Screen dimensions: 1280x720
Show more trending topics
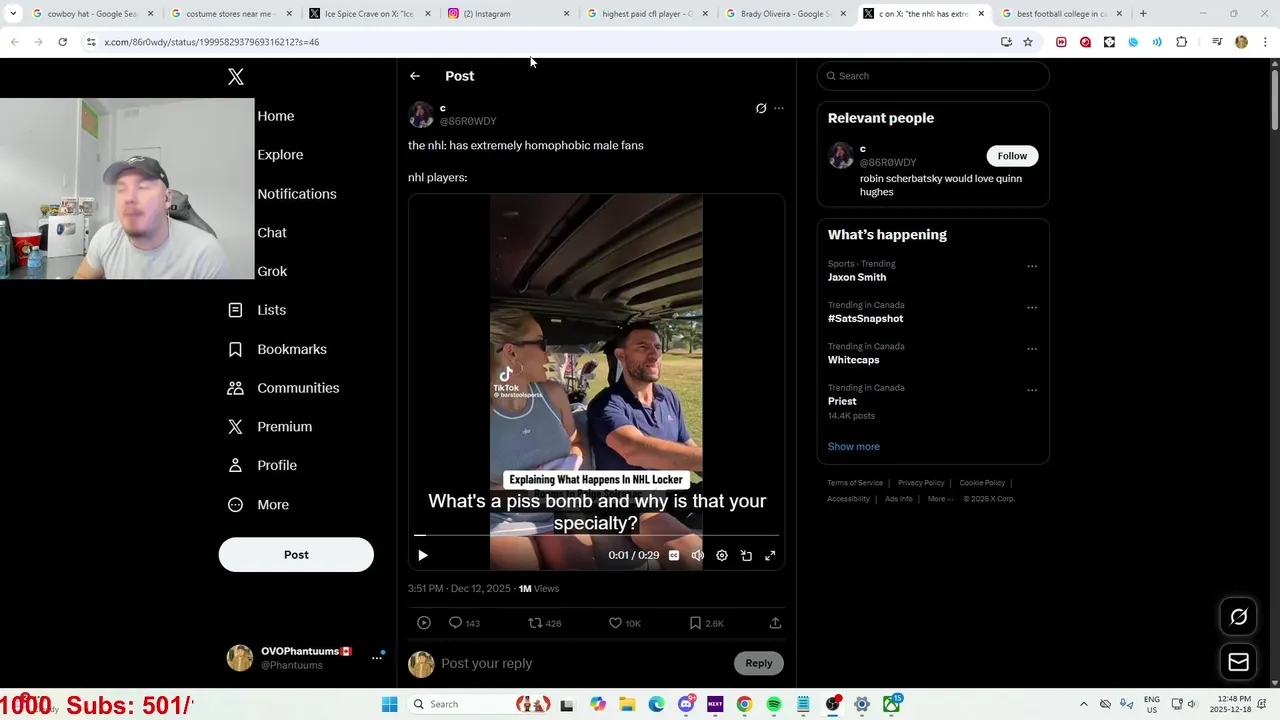[x=853, y=446]
